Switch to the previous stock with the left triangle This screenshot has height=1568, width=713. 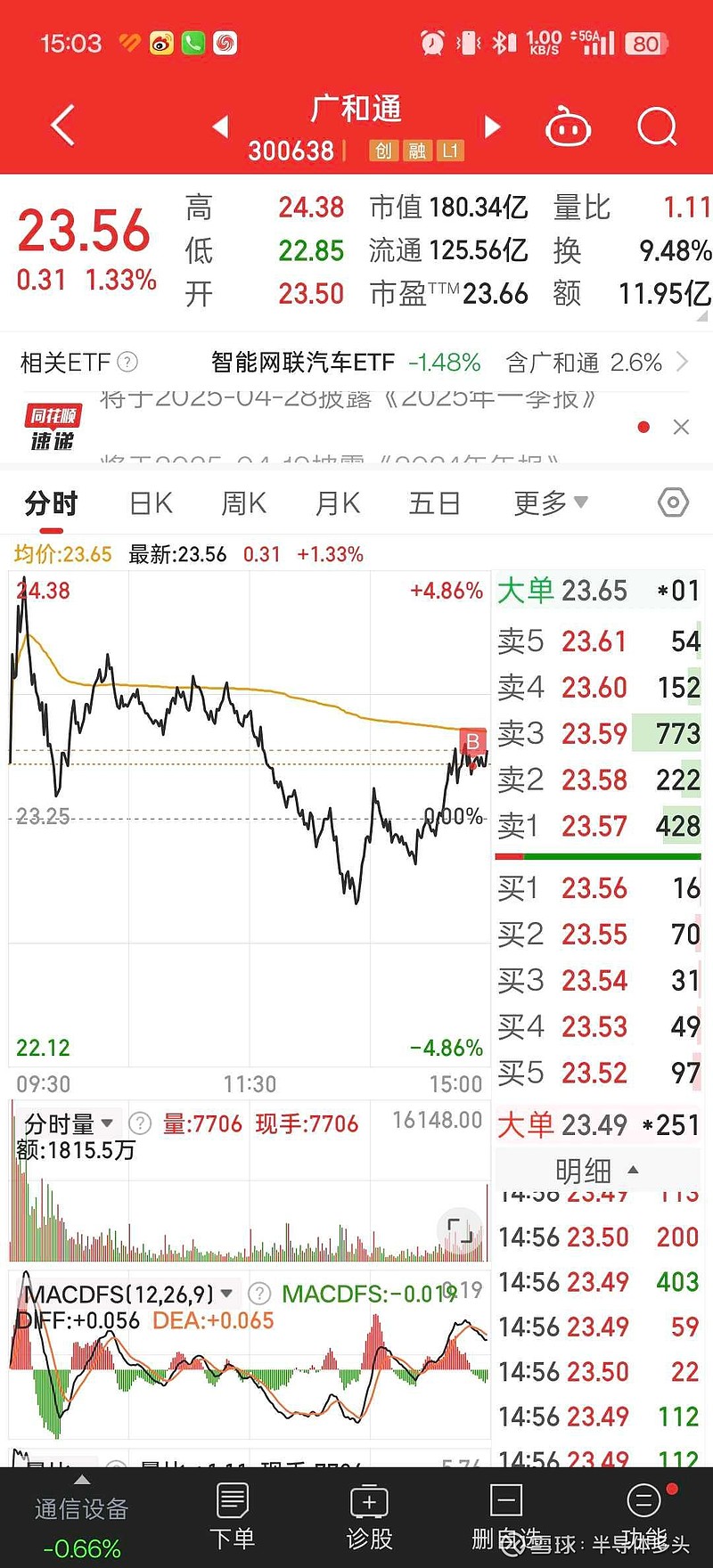tap(220, 127)
